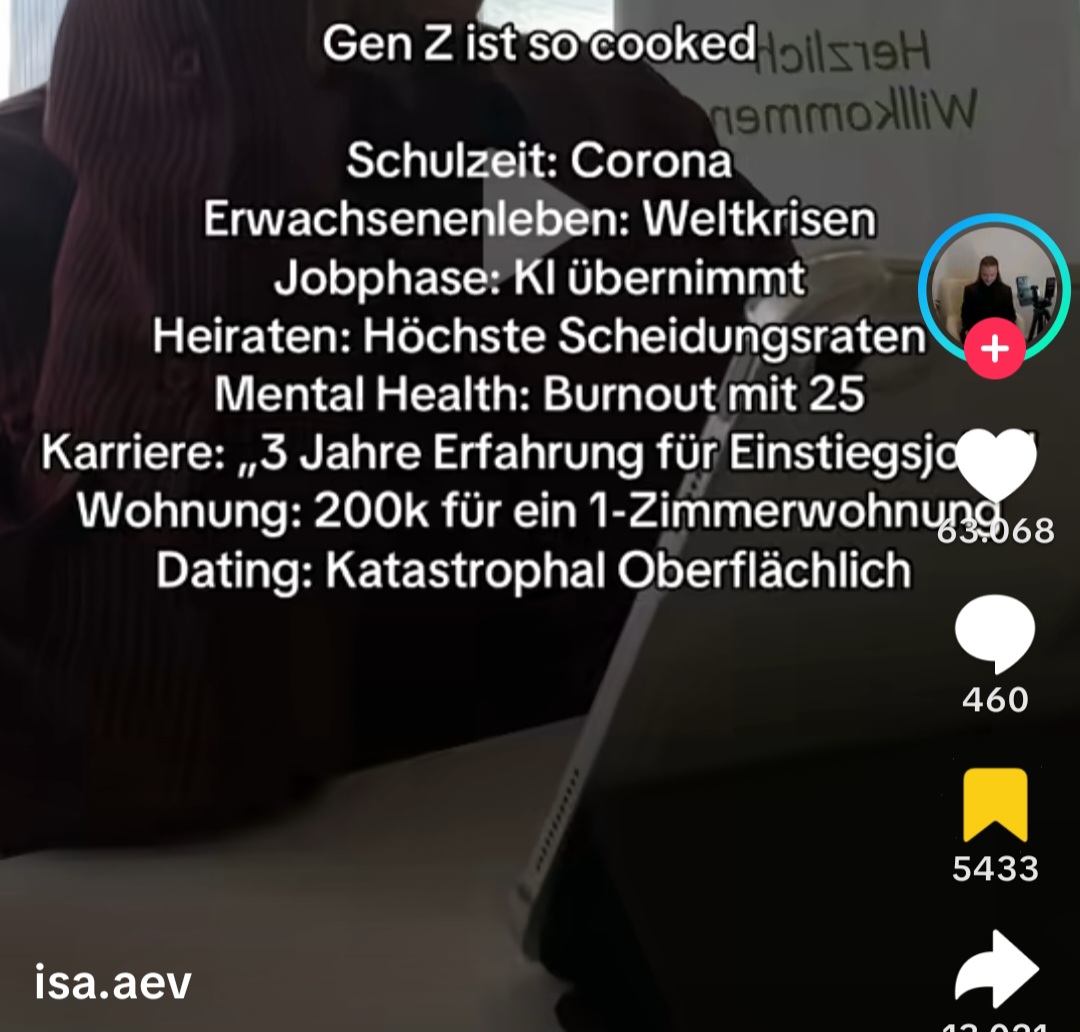Follow the creator with the plus badge
This screenshot has width=1080, height=1032.
[995, 350]
